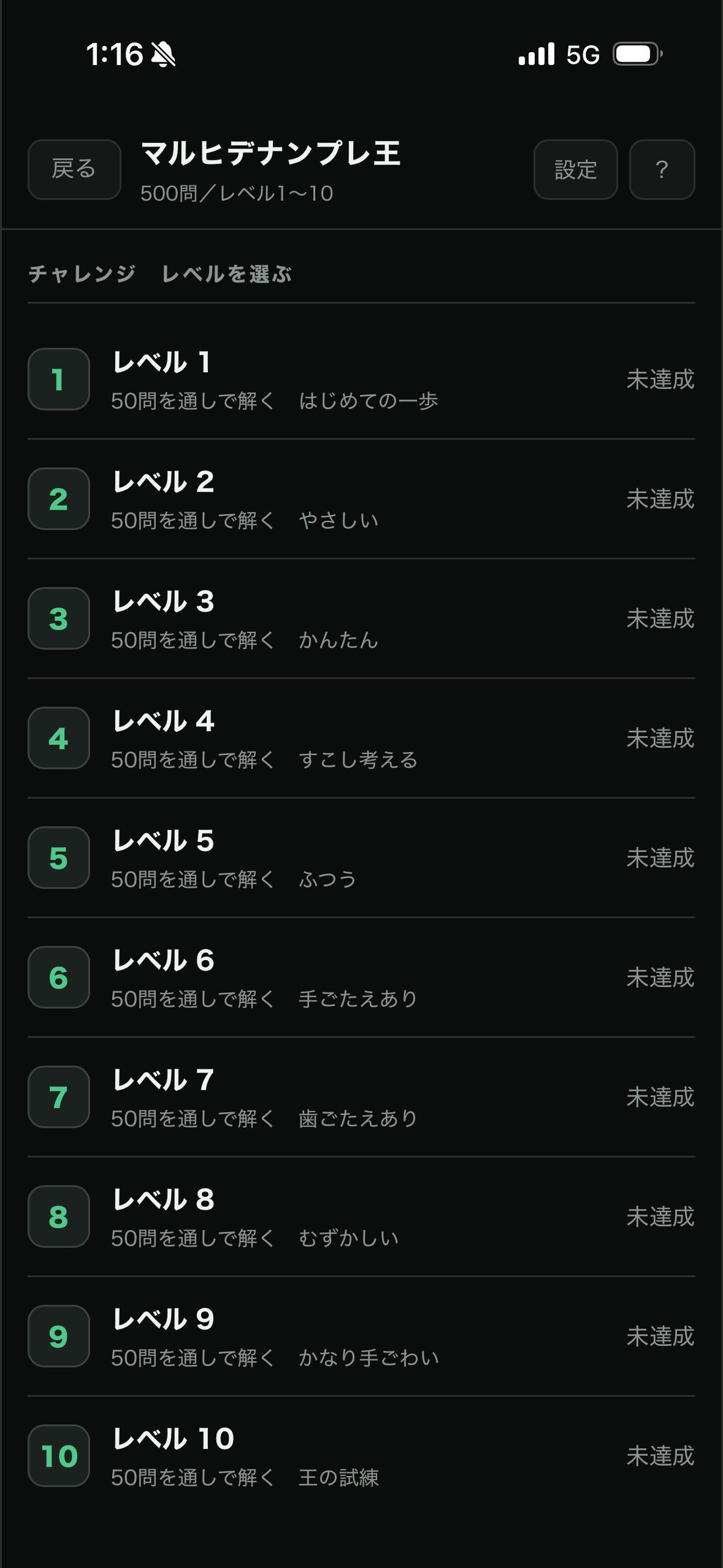Viewport: 723px width, 1568px height.
Task: Start レベル 8 むずかしい
Action: (361, 1217)
